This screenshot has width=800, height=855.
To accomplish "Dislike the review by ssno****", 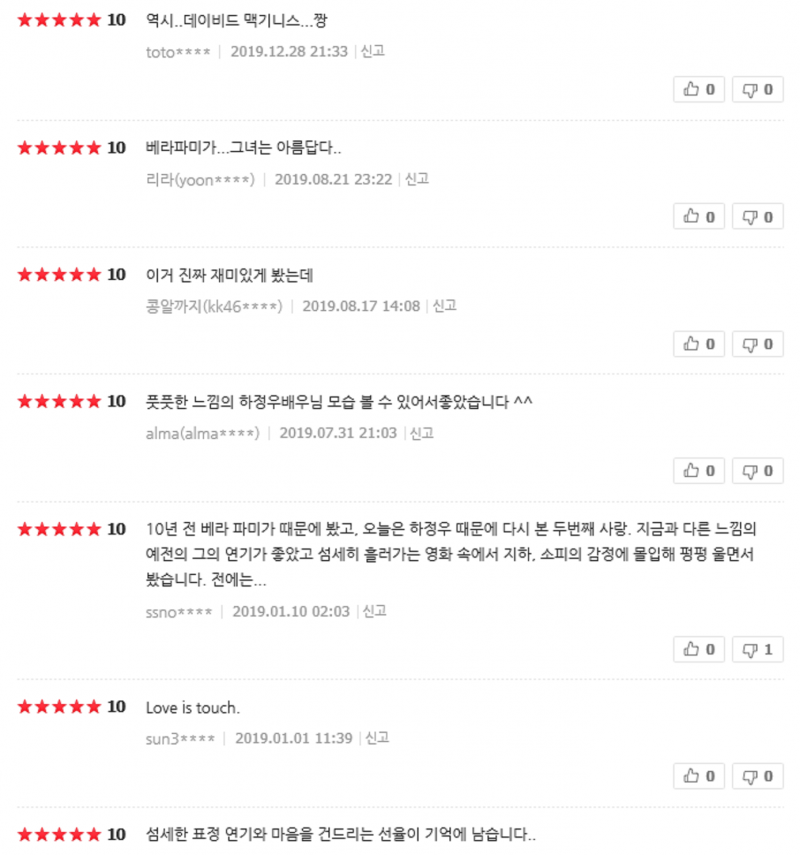I will 757,650.
